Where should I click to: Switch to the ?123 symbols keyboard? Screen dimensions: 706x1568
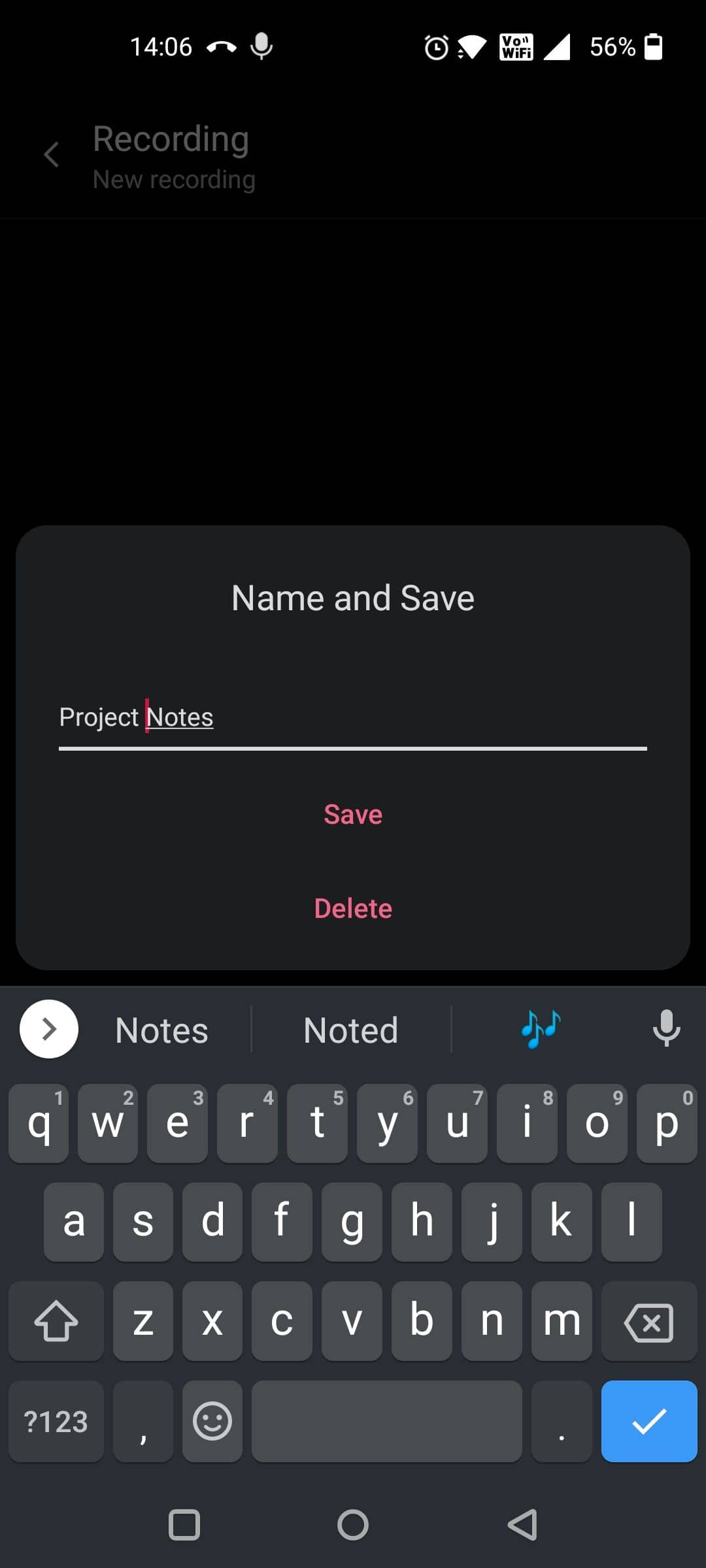pos(56,1421)
